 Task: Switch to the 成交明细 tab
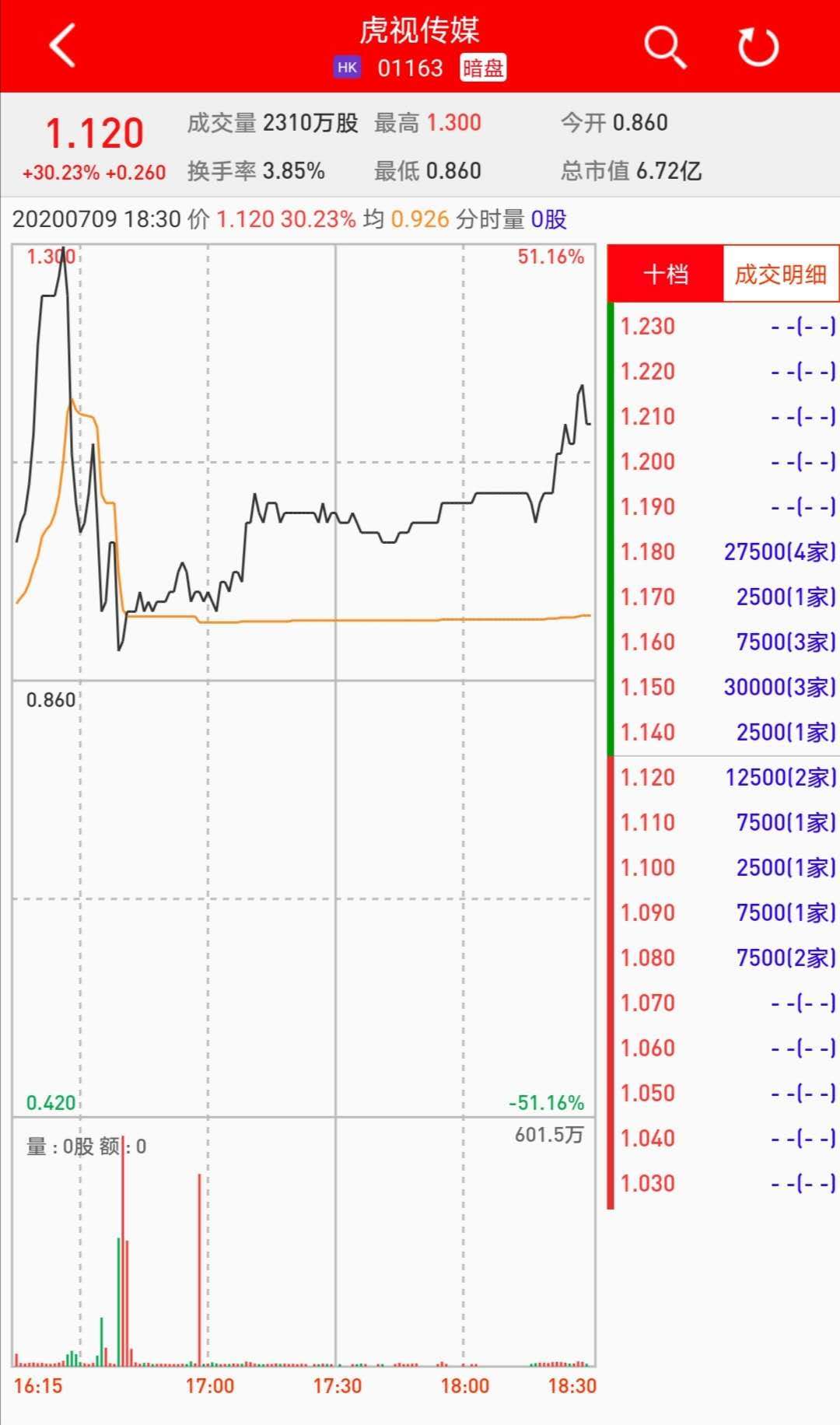780,274
